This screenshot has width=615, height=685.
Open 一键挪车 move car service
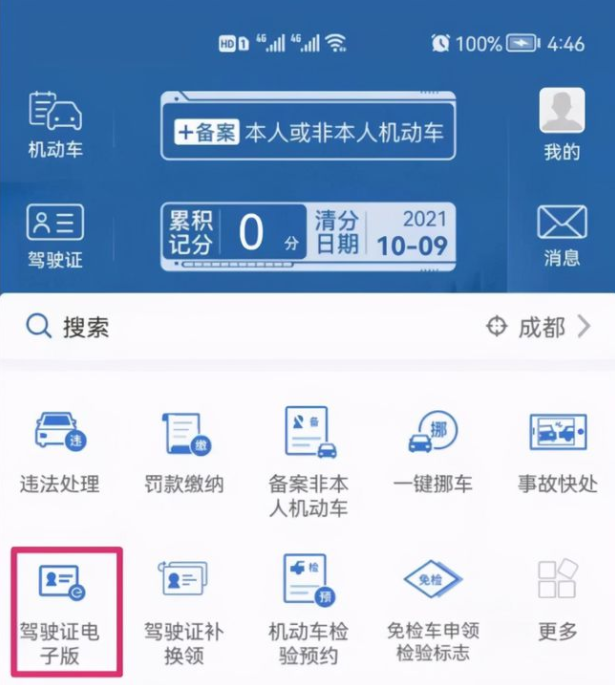(434, 450)
